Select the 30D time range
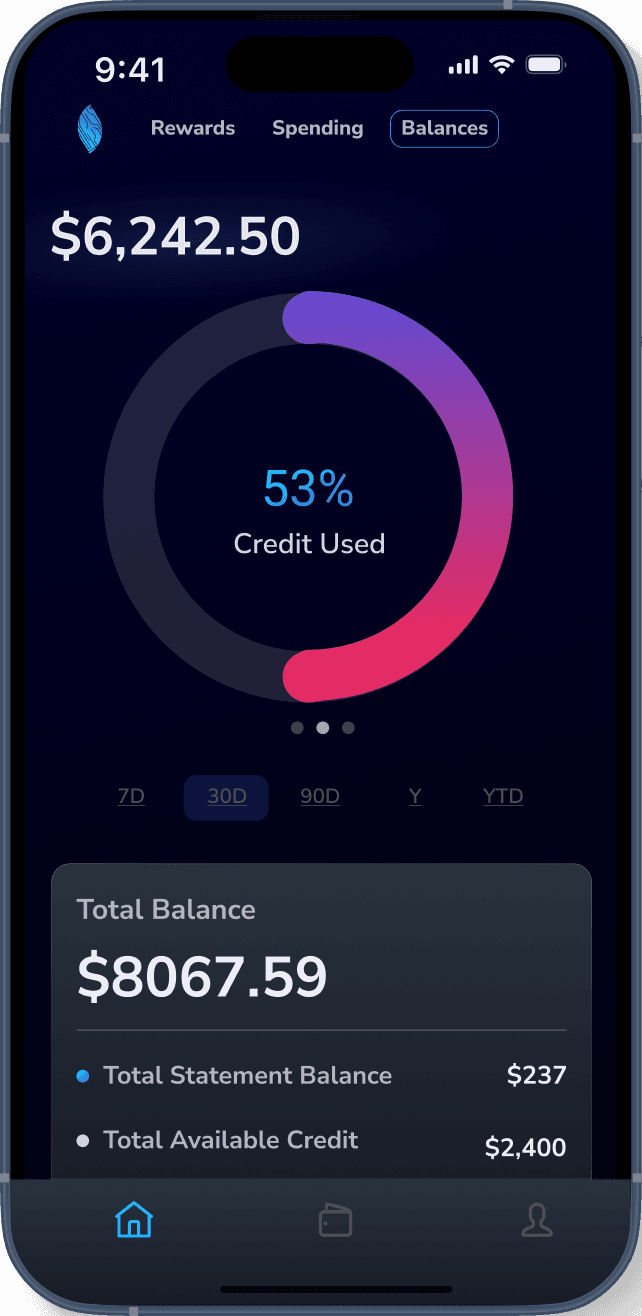Viewport: 642px width, 1316px height. (x=227, y=797)
